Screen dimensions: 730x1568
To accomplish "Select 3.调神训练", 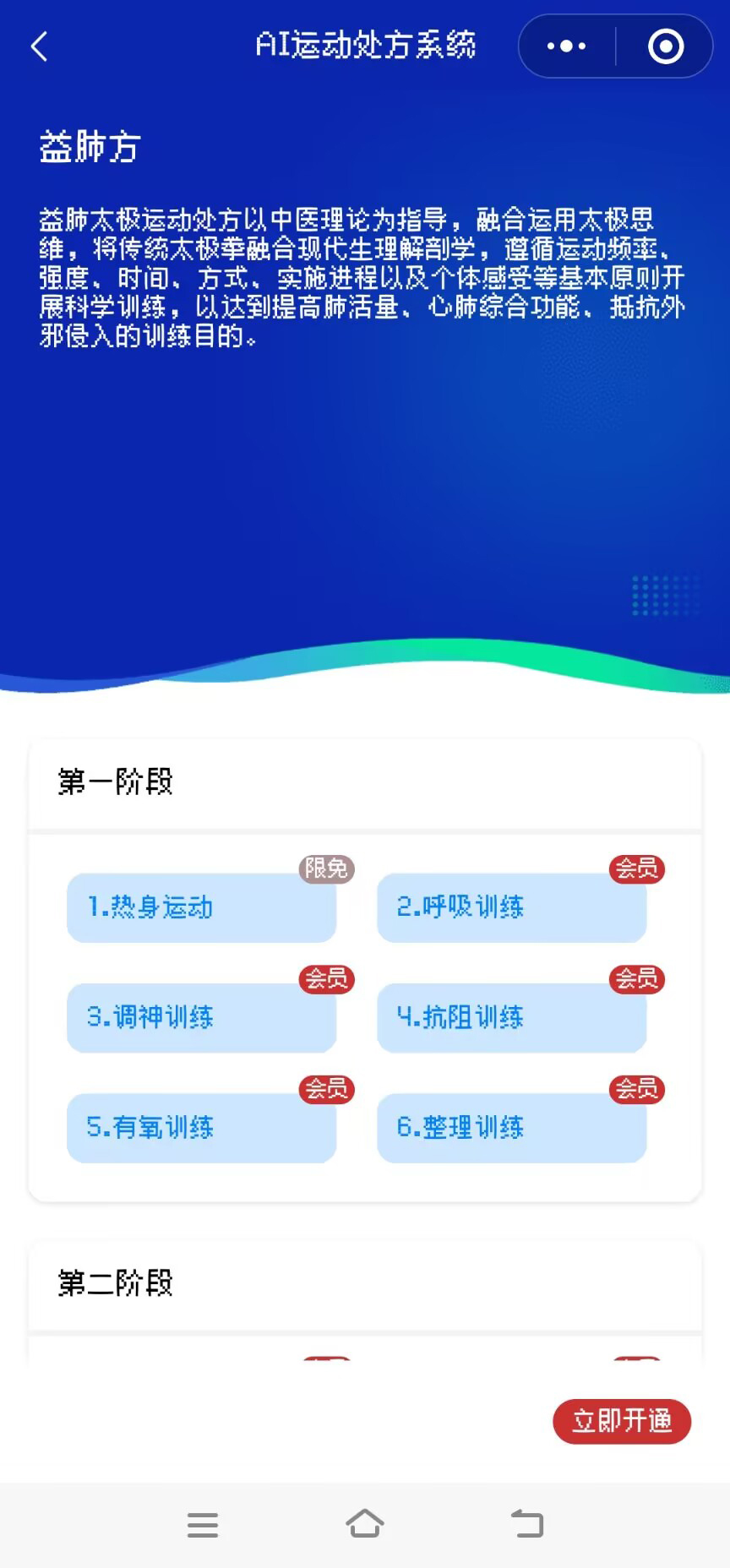I will 201,1017.
